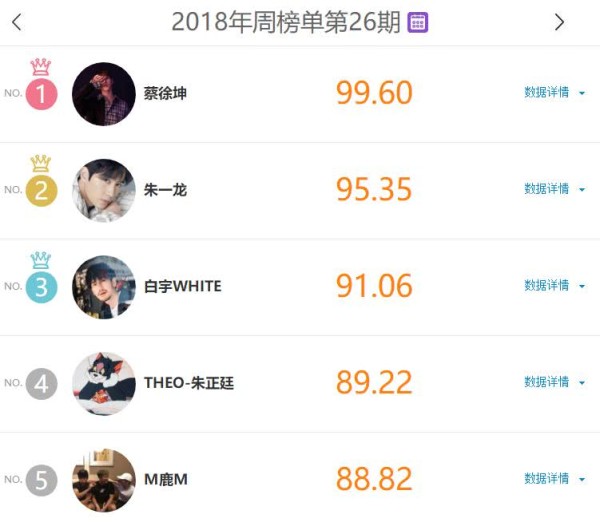This screenshot has height=522, width=600.
Task: Open 朱一龙's profile row
Action: click(x=165, y=190)
